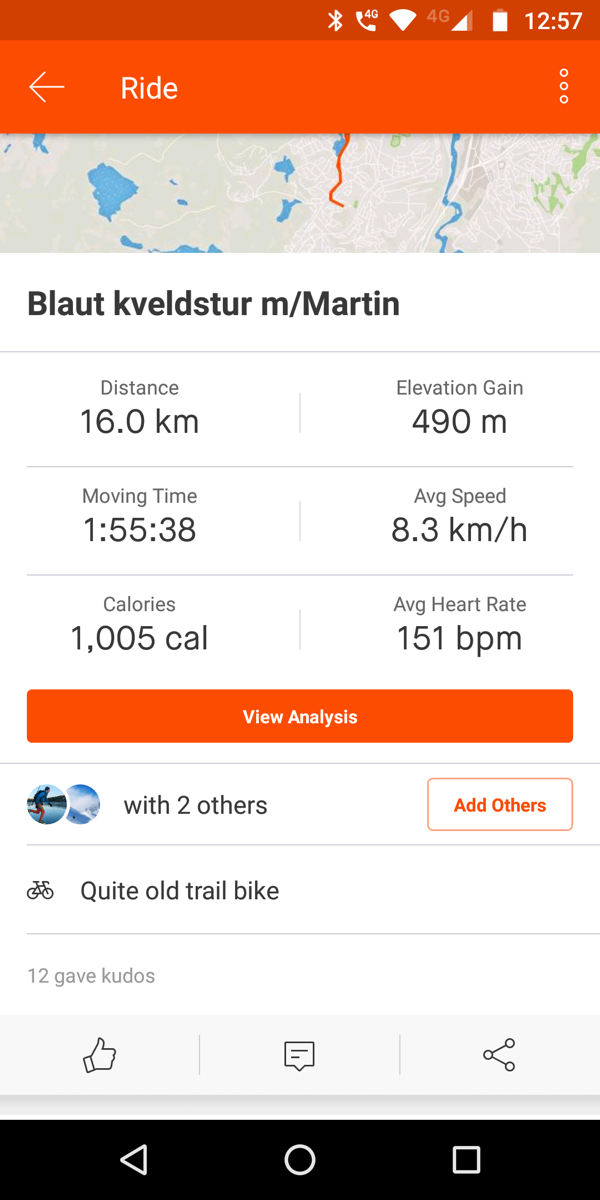This screenshot has height=1200, width=600.
Task: See the 12 who gave kudos
Action: point(91,975)
